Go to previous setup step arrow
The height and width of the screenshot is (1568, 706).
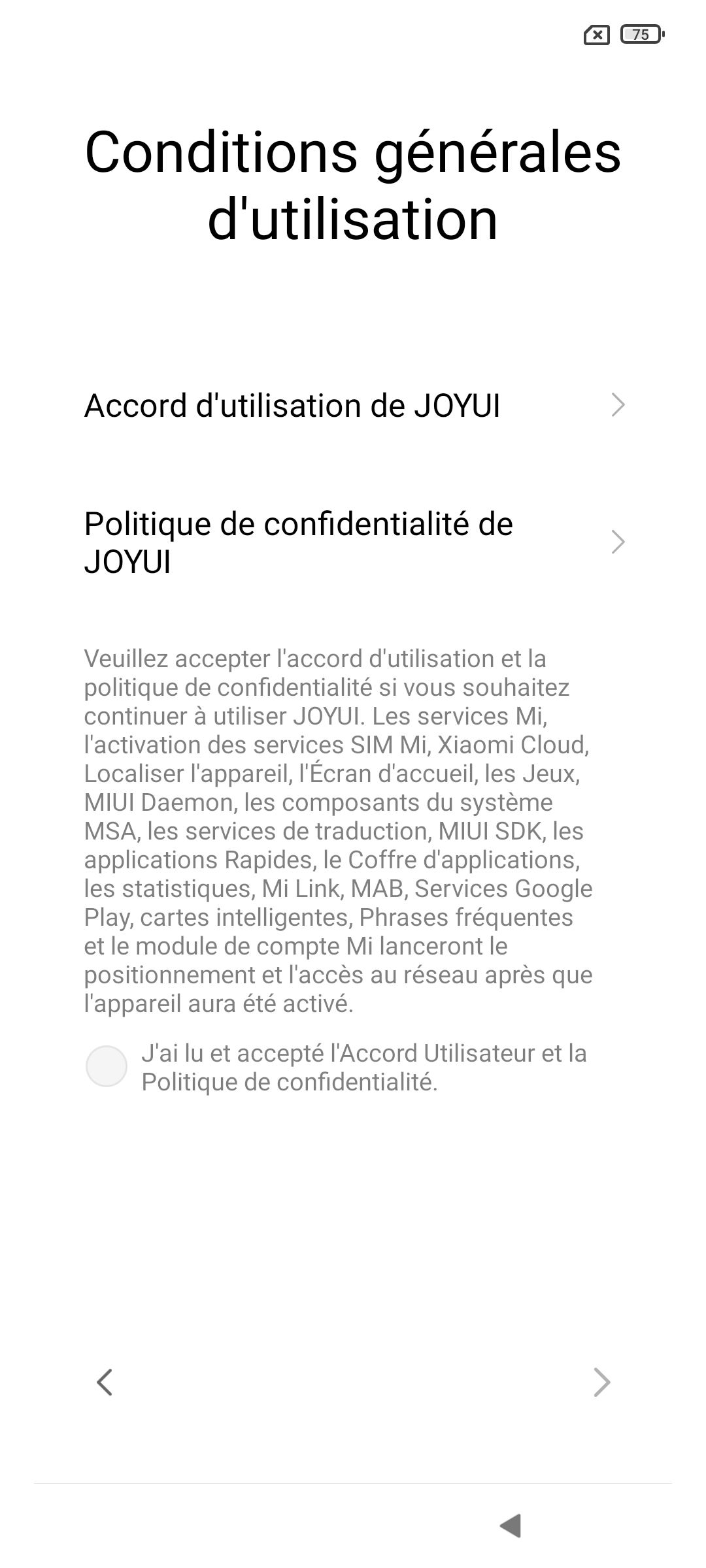pyautogui.click(x=105, y=1382)
